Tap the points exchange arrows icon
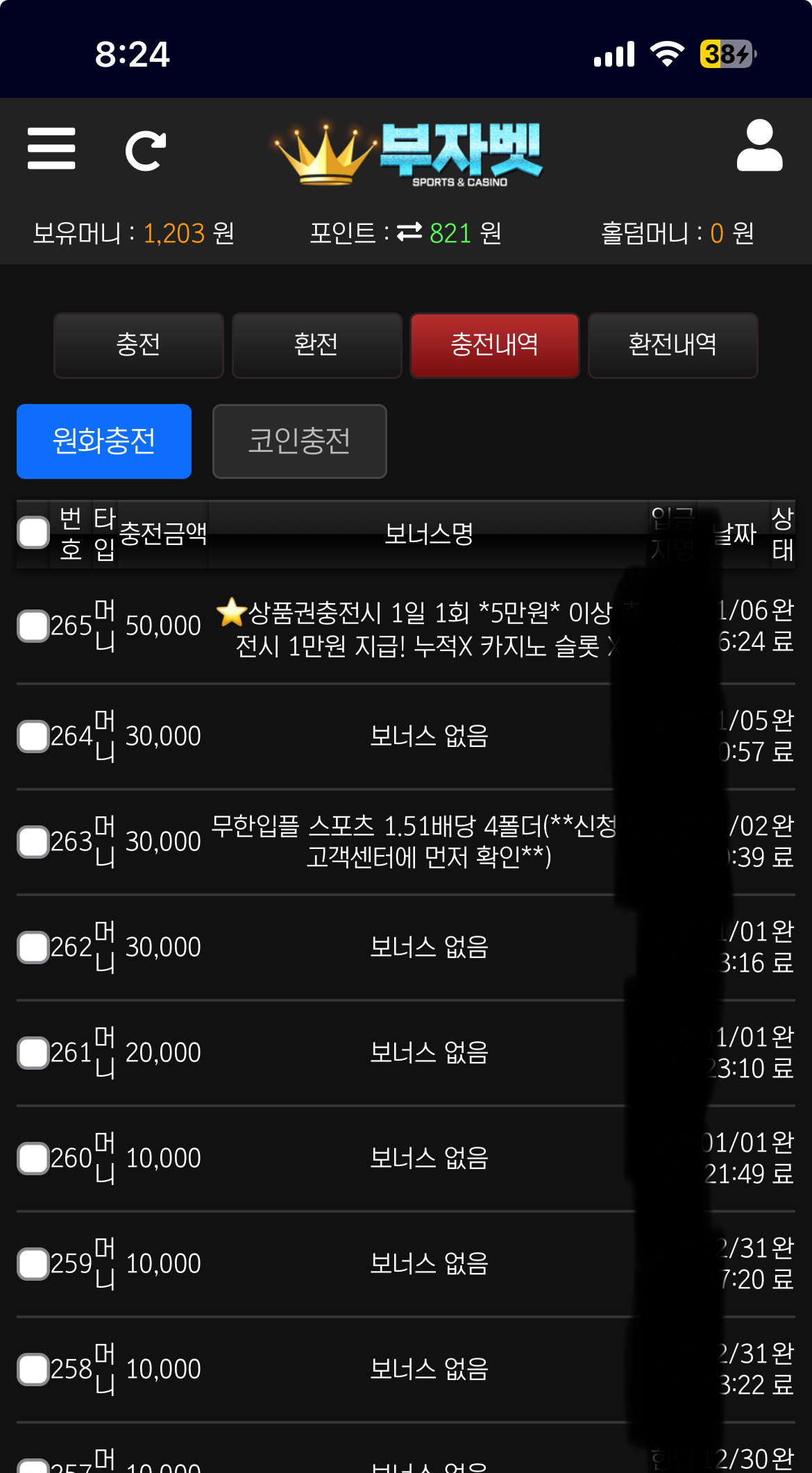Screen dimensions: 812x1473 409,233
